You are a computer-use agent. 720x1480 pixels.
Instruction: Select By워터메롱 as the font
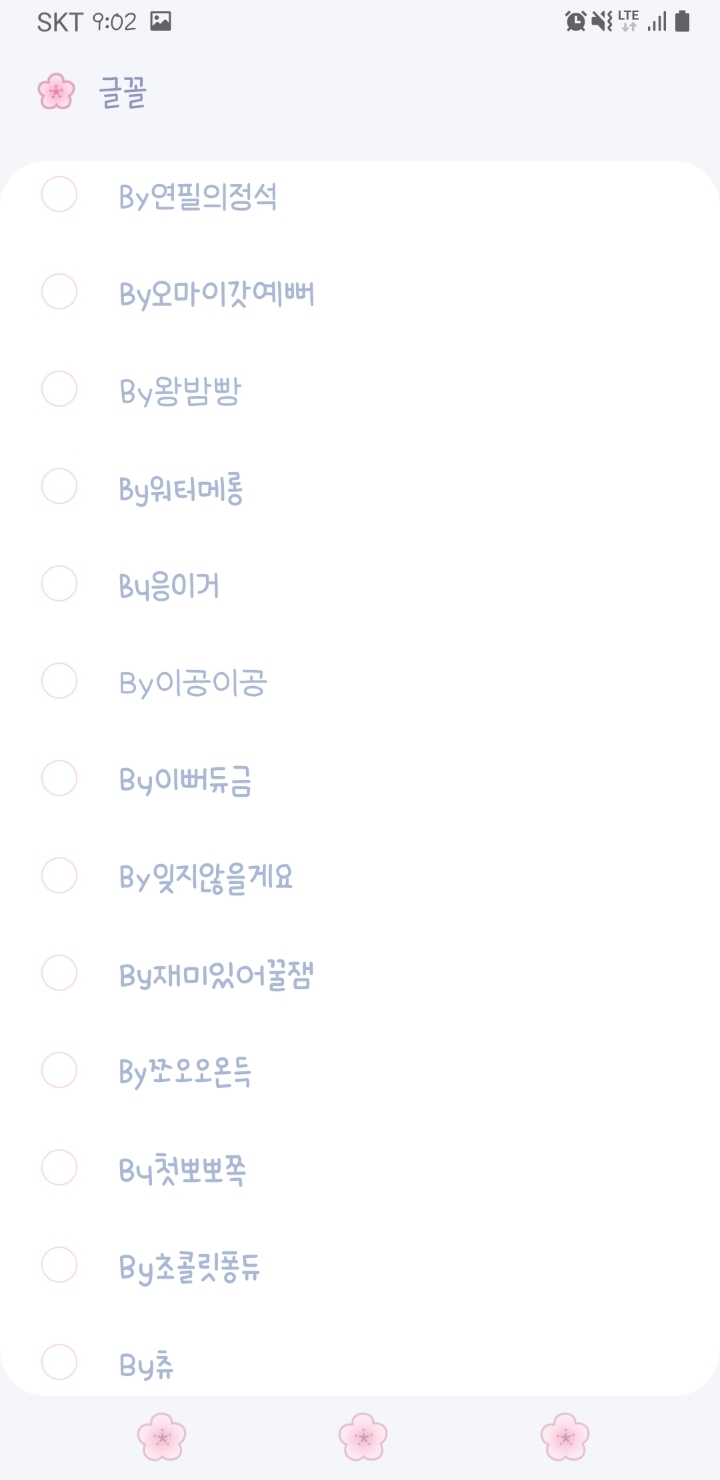point(59,486)
